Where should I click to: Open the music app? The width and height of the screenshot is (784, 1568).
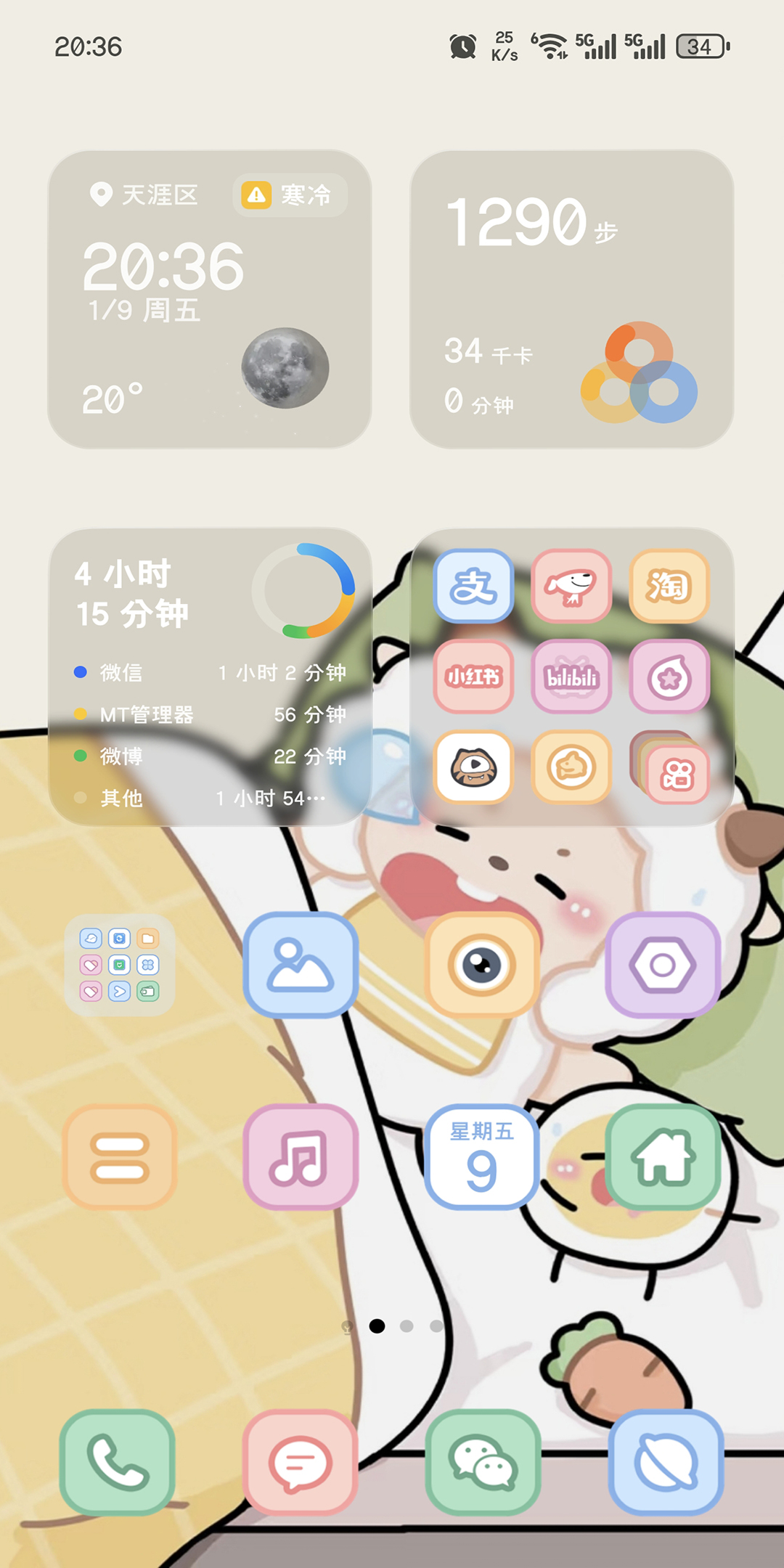click(x=300, y=1156)
